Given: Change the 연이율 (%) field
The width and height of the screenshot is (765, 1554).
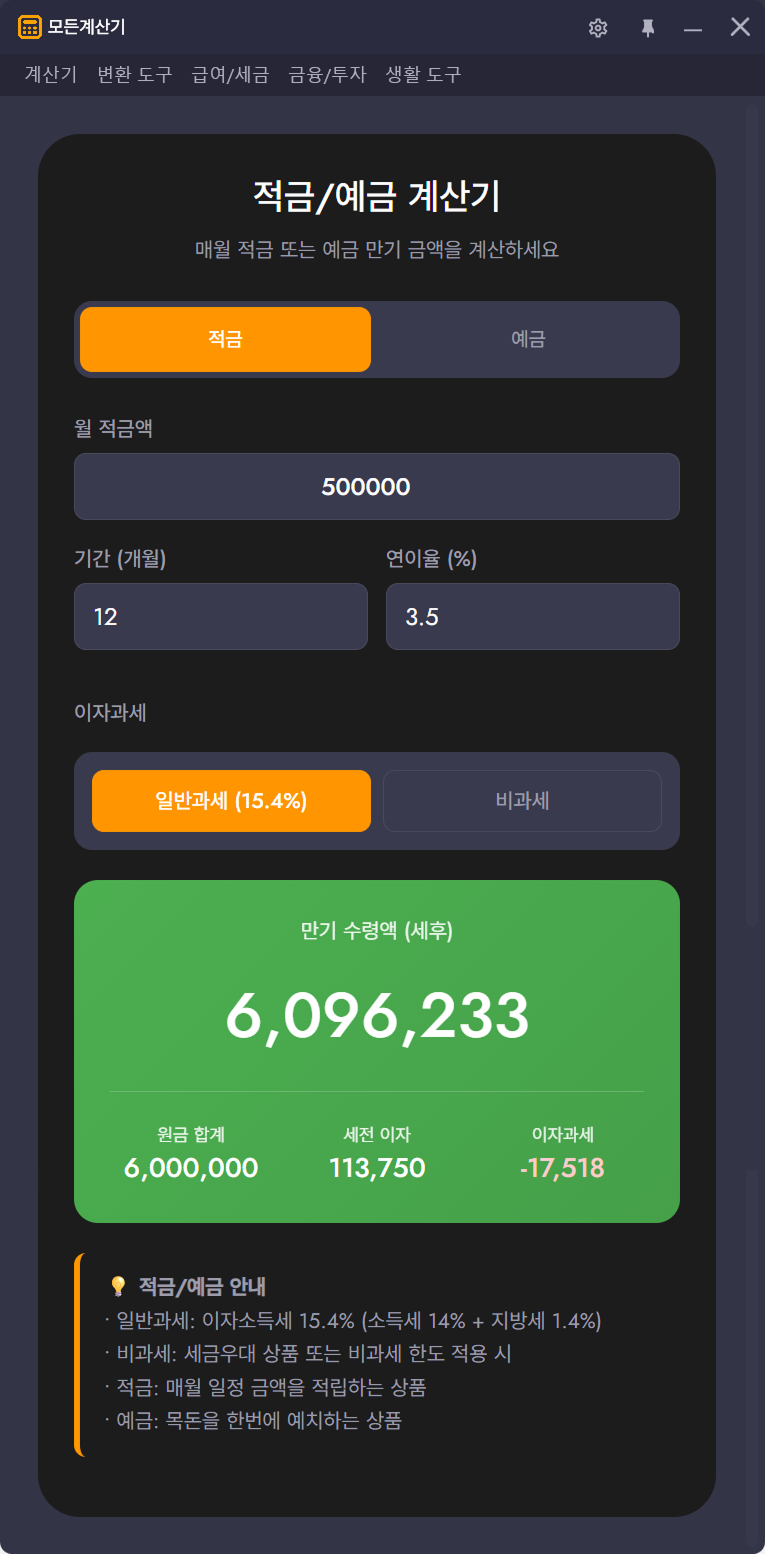Looking at the screenshot, I should coord(532,617).
